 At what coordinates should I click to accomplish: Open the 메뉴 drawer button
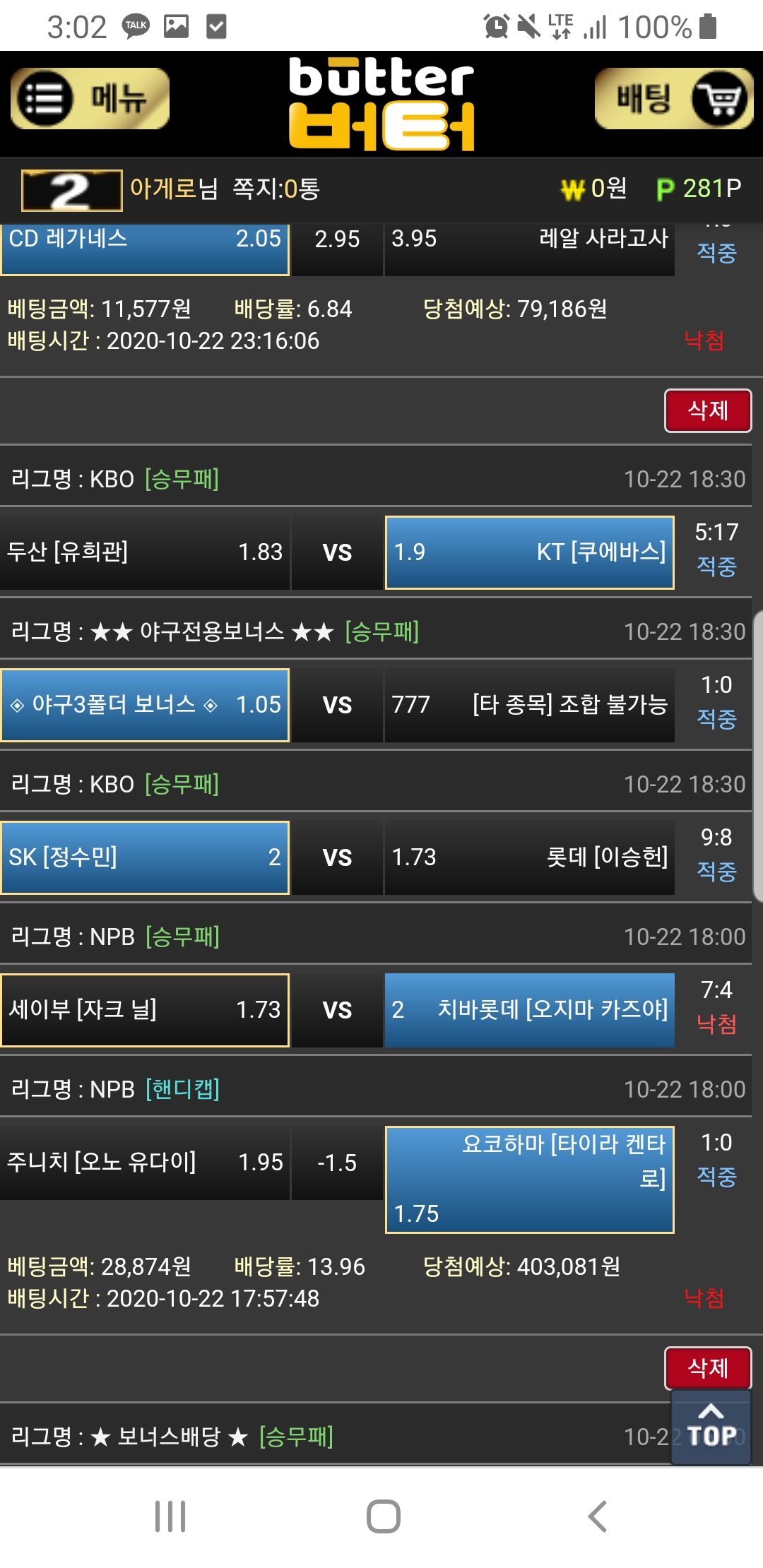click(x=90, y=99)
